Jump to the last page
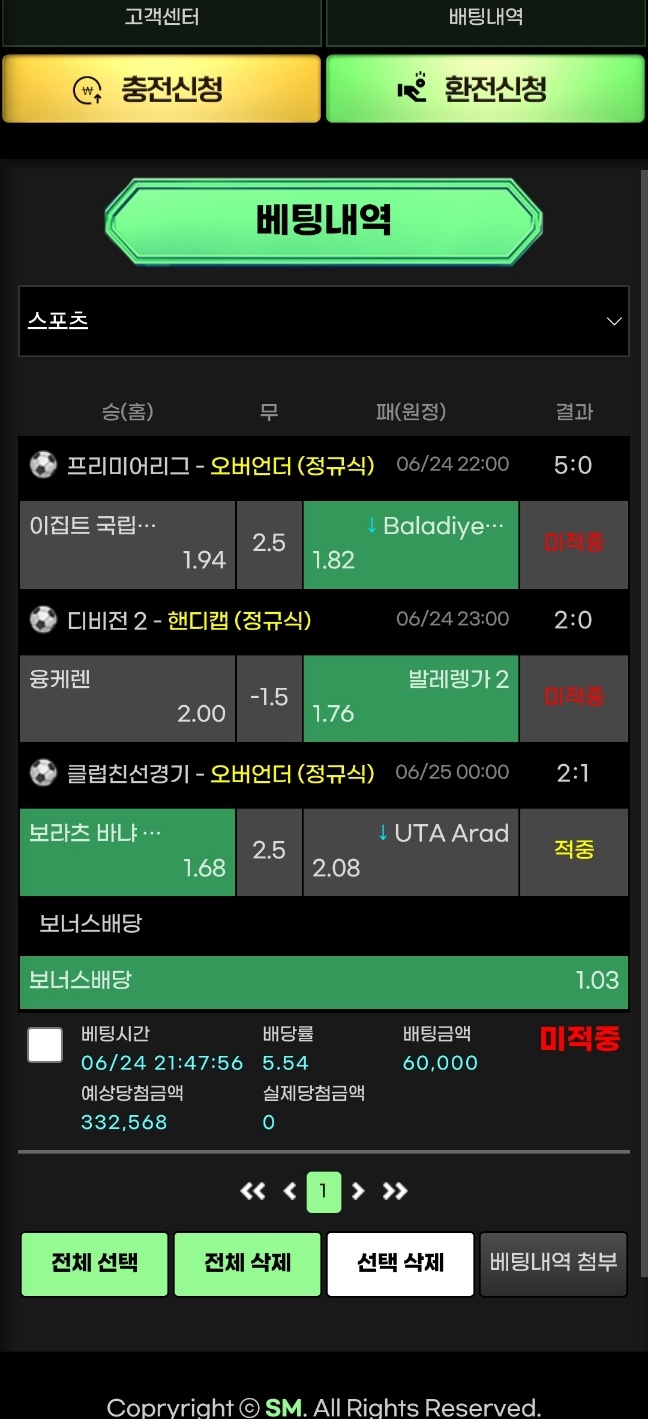Image resolution: width=648 pixels, height=1419 pixels. tap(395, 1191)
